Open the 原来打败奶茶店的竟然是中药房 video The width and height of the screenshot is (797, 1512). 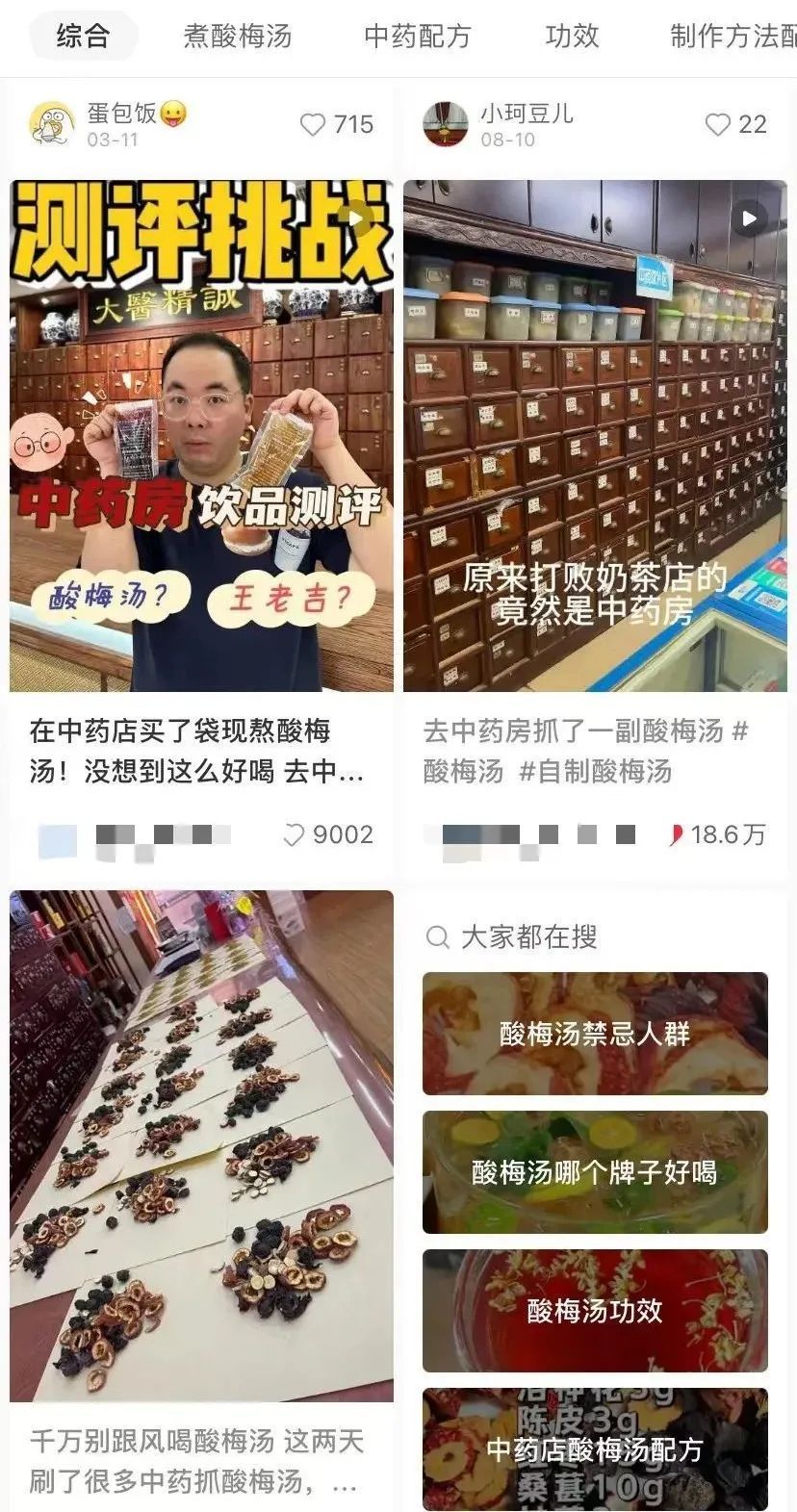594,435
